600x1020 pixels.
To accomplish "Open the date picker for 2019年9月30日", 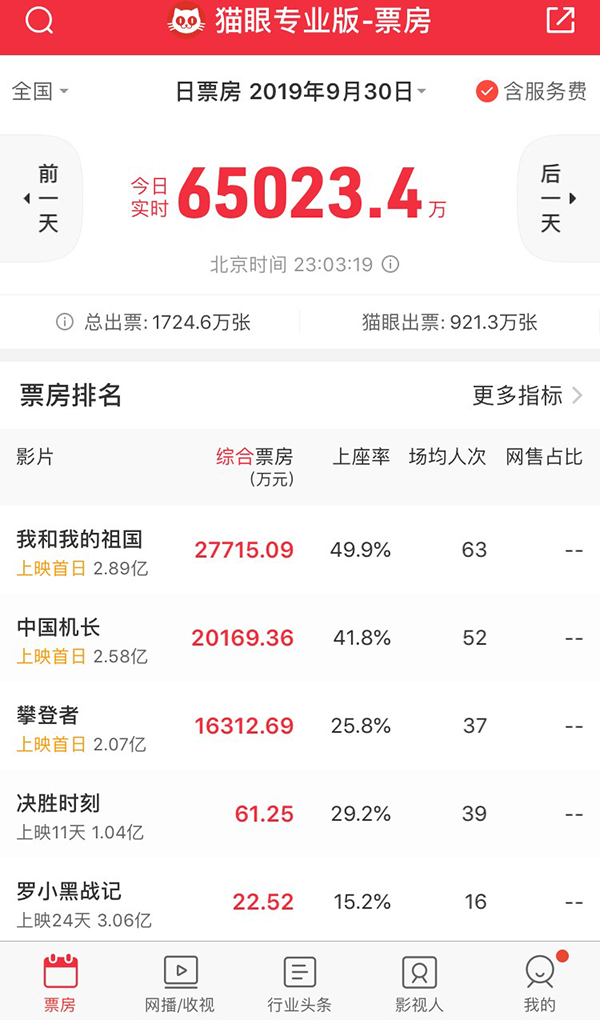I will (x=301, y=92).
